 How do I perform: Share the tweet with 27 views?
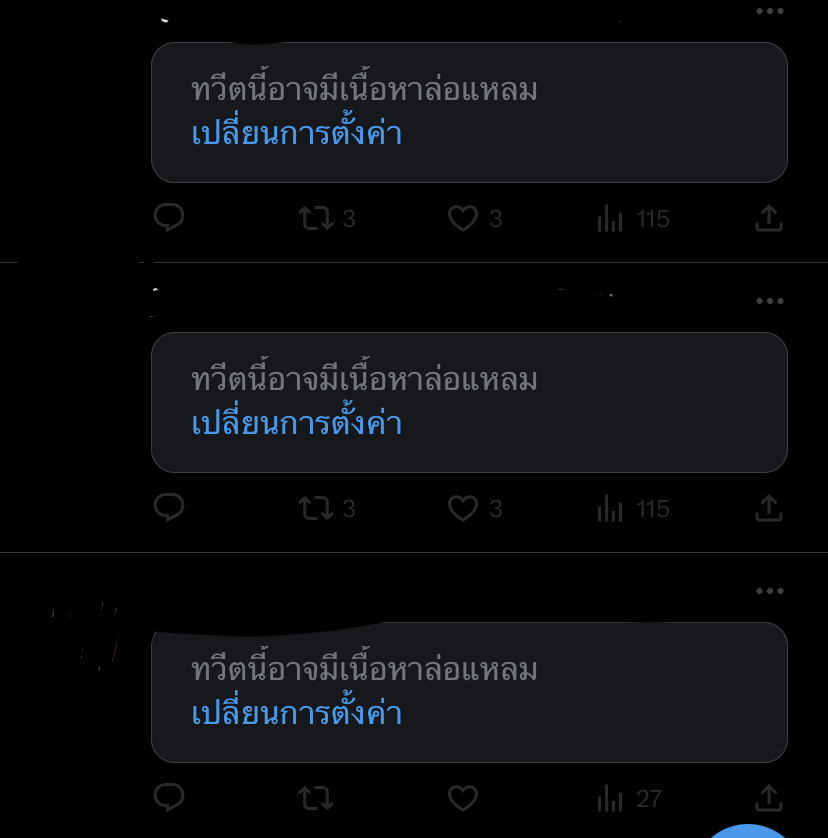[769, 797]
